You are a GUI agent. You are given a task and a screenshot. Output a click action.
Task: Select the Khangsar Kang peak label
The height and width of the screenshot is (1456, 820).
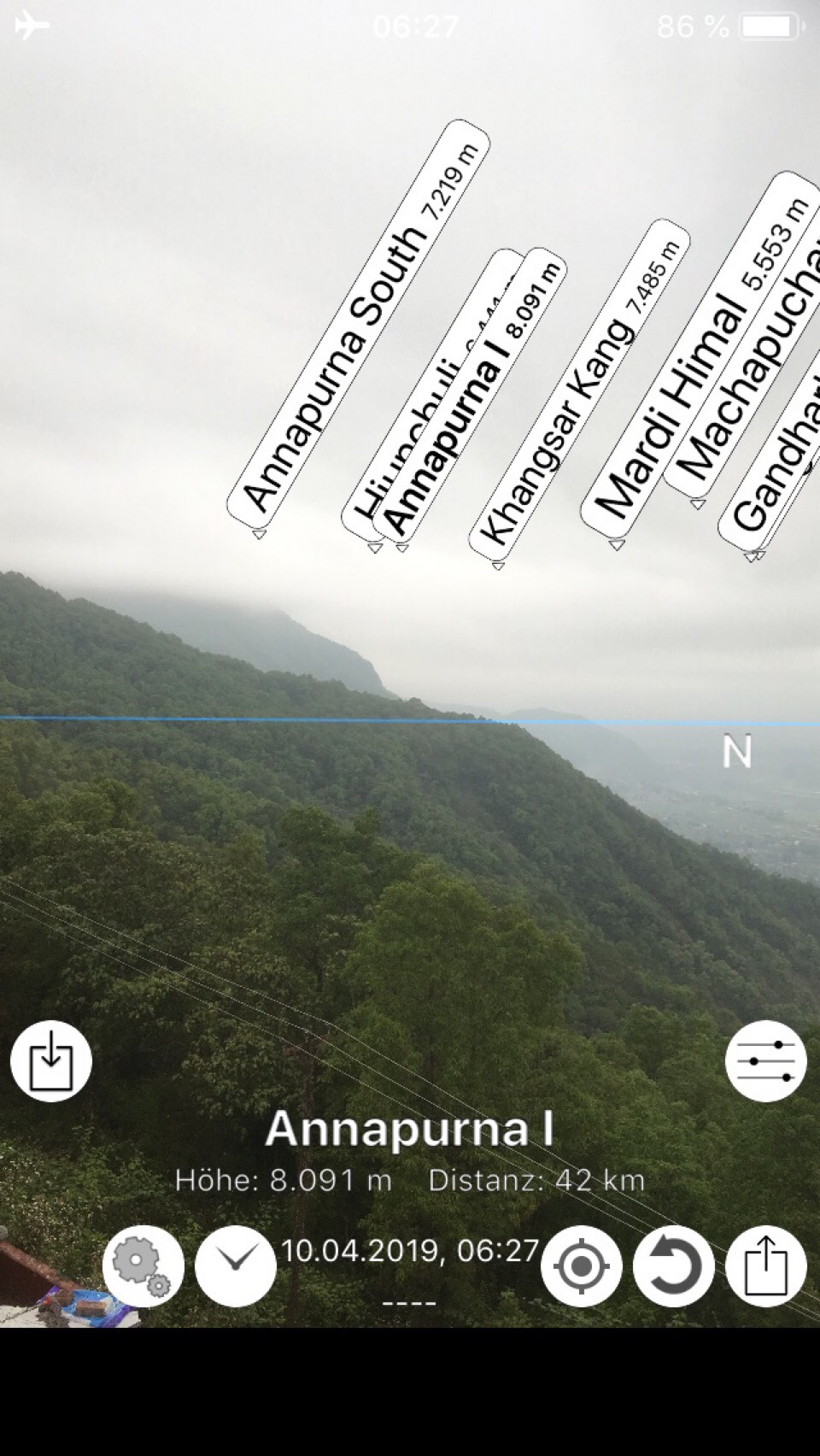pos(581,393)
